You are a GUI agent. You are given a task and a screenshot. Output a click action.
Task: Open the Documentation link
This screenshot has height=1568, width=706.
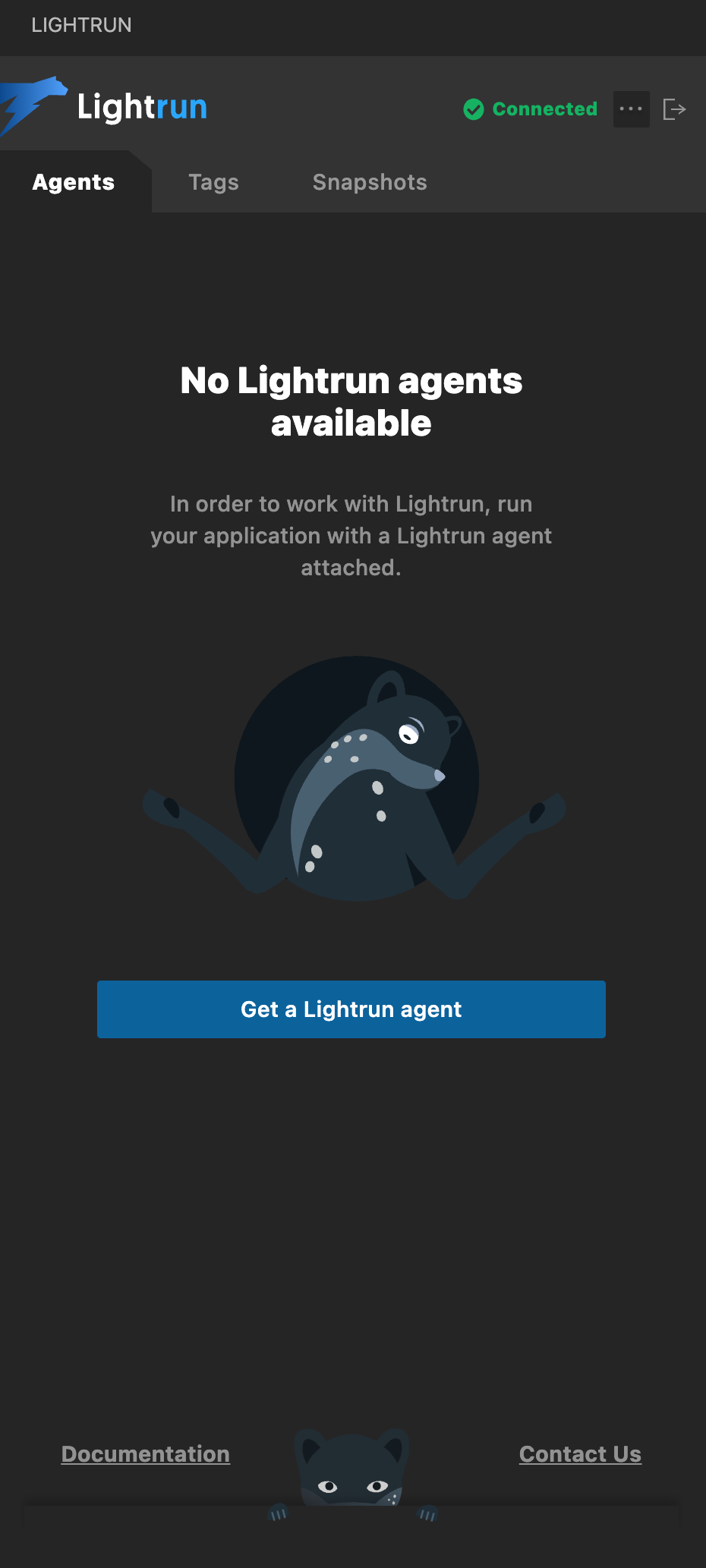(146, 1453)
